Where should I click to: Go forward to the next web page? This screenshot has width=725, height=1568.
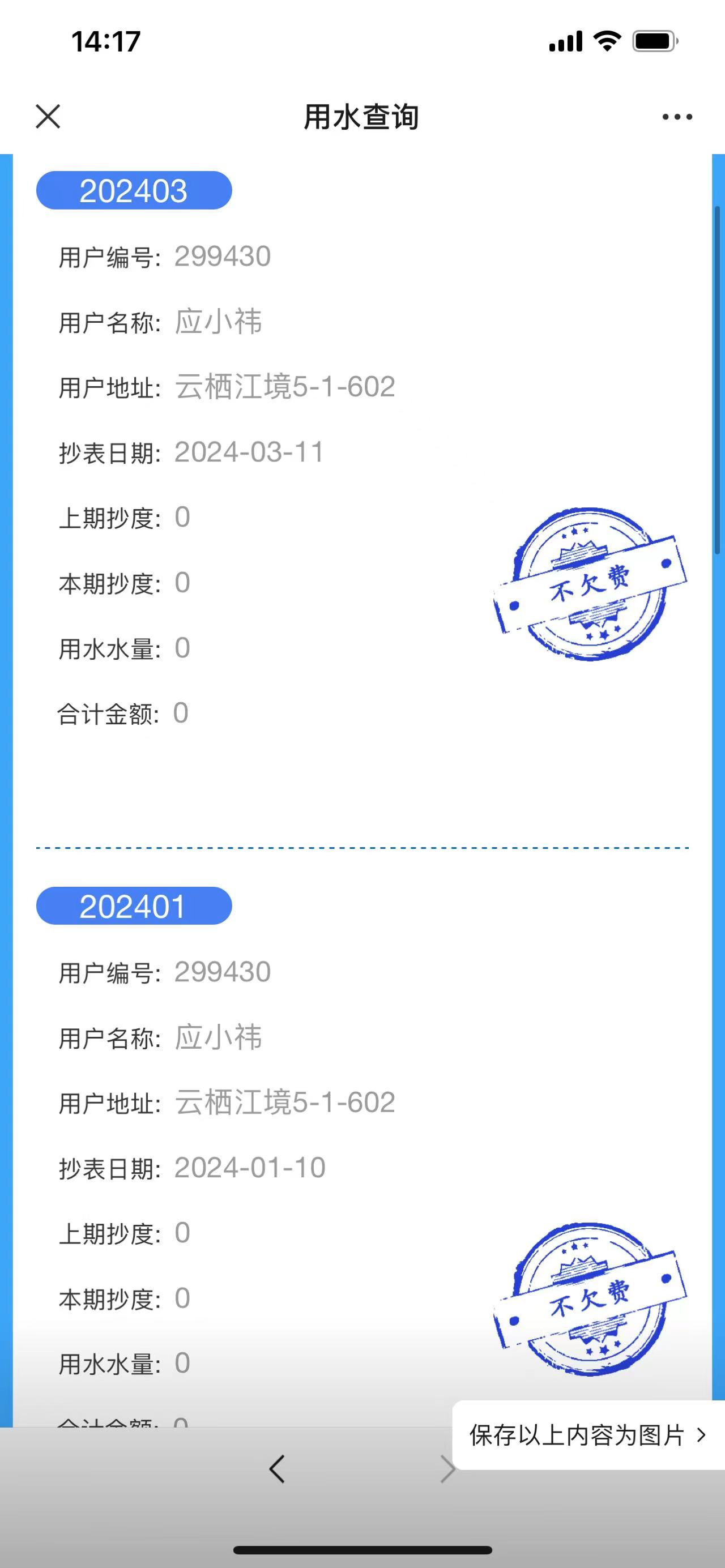coord(447,1469)
